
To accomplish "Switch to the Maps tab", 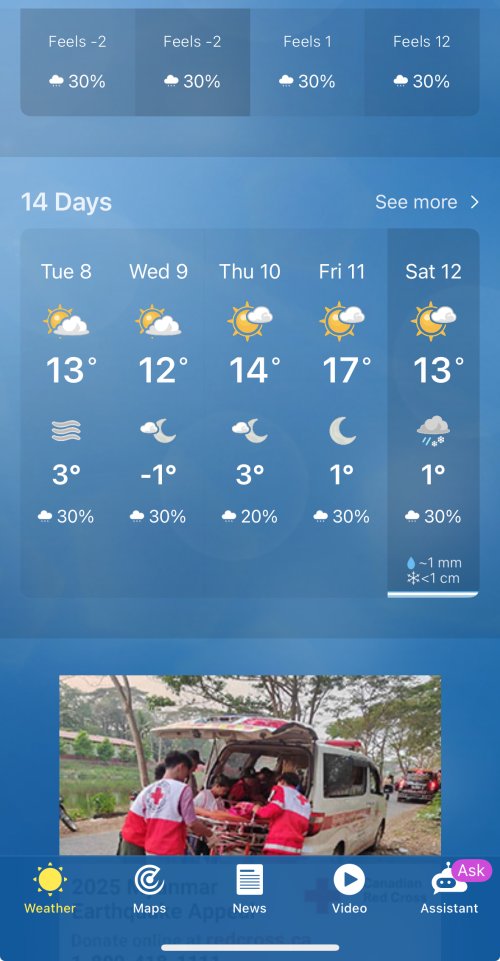I will click(x=150, y=889).
